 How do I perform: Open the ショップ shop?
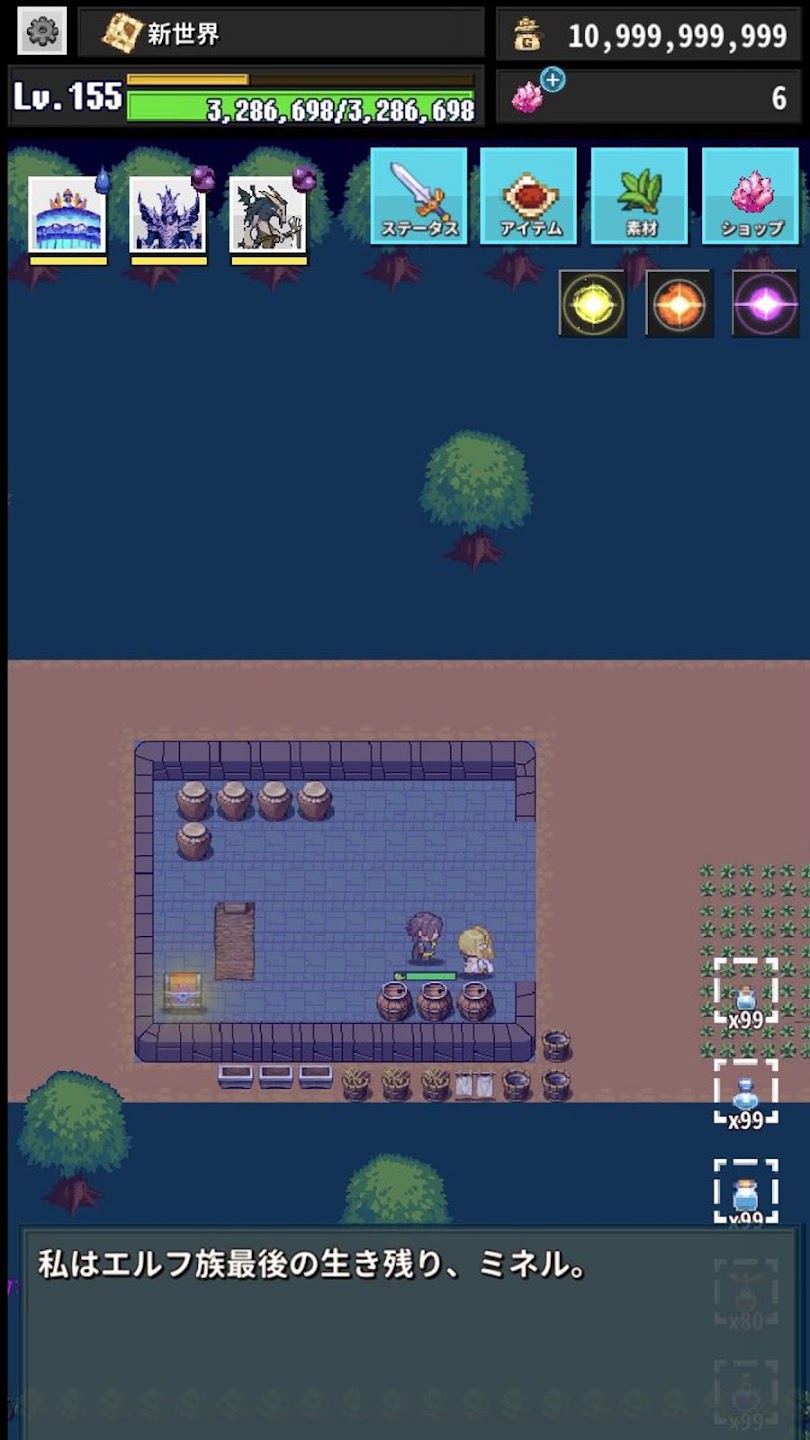[750, 196]
